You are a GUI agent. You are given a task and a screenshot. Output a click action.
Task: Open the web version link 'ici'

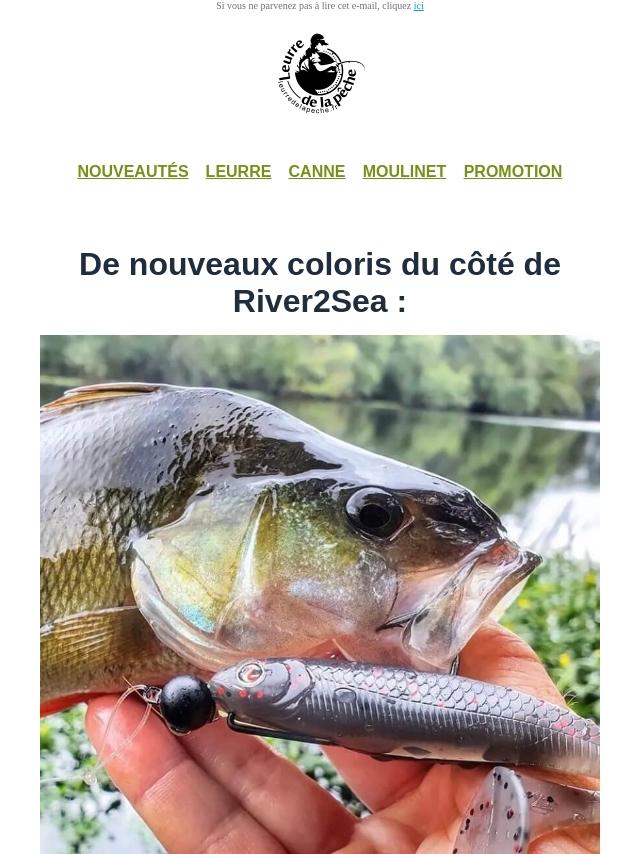point(418,6)
